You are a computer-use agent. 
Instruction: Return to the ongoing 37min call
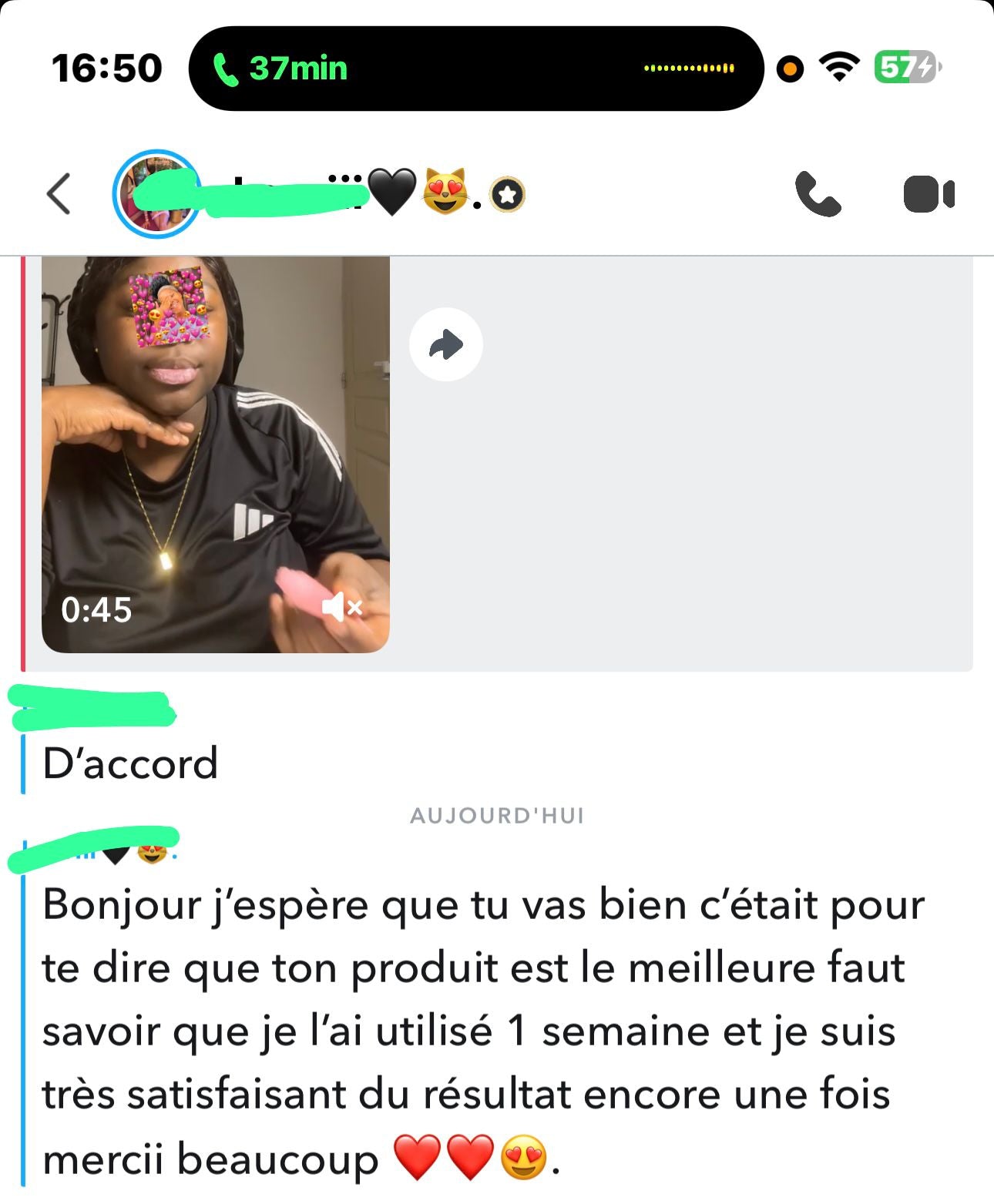281,69
